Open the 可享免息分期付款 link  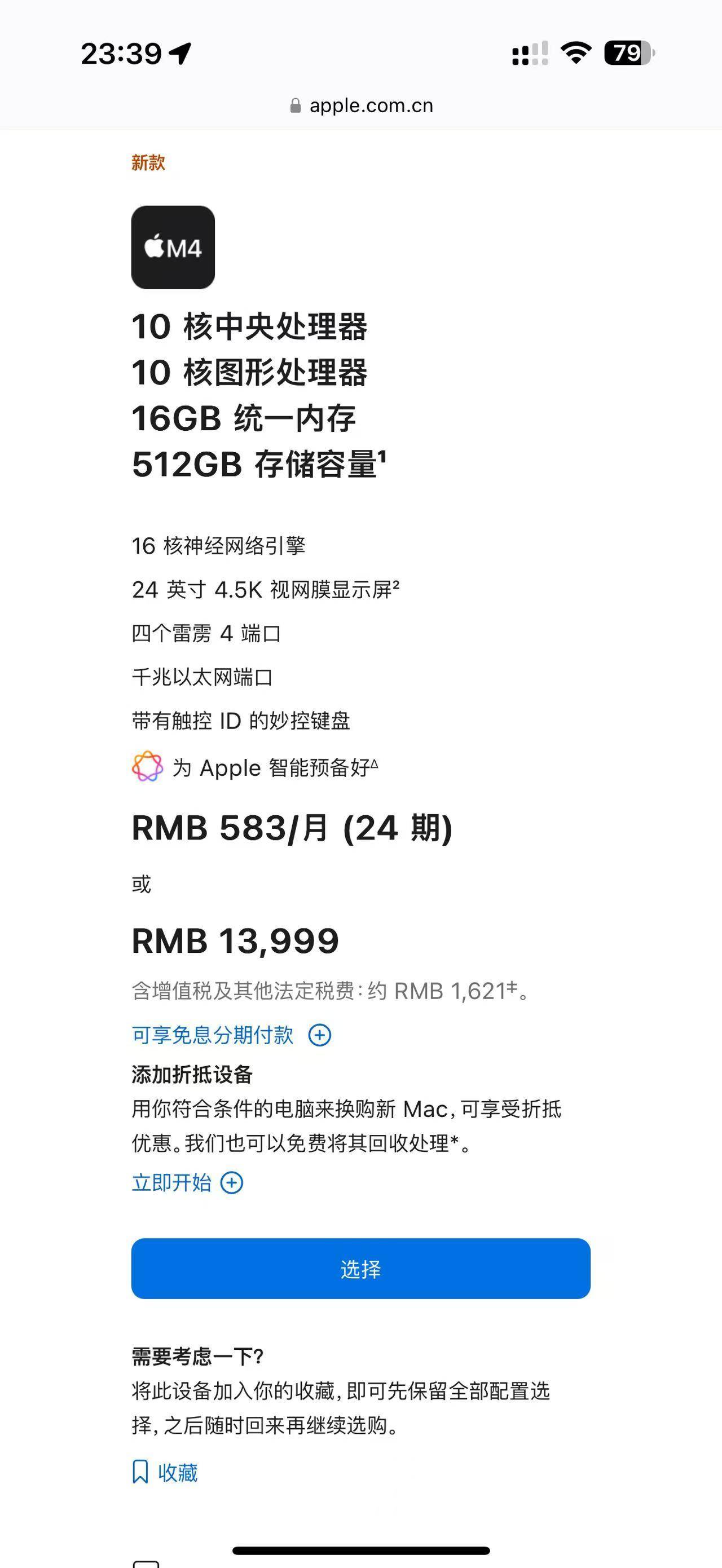212,1034
